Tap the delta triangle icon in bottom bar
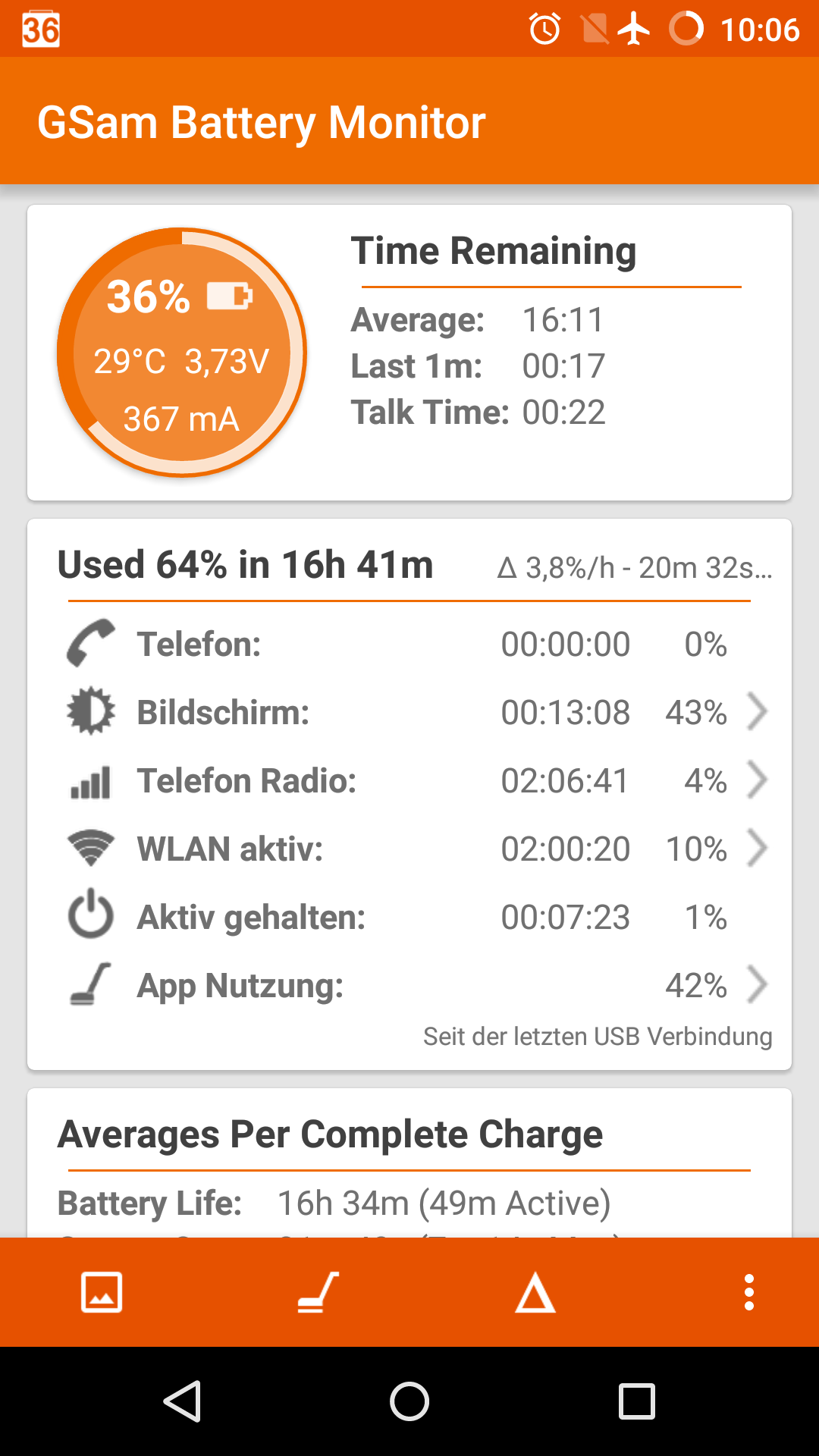The width and height of the screenshot is (819, 1456). pos(535,1291)
